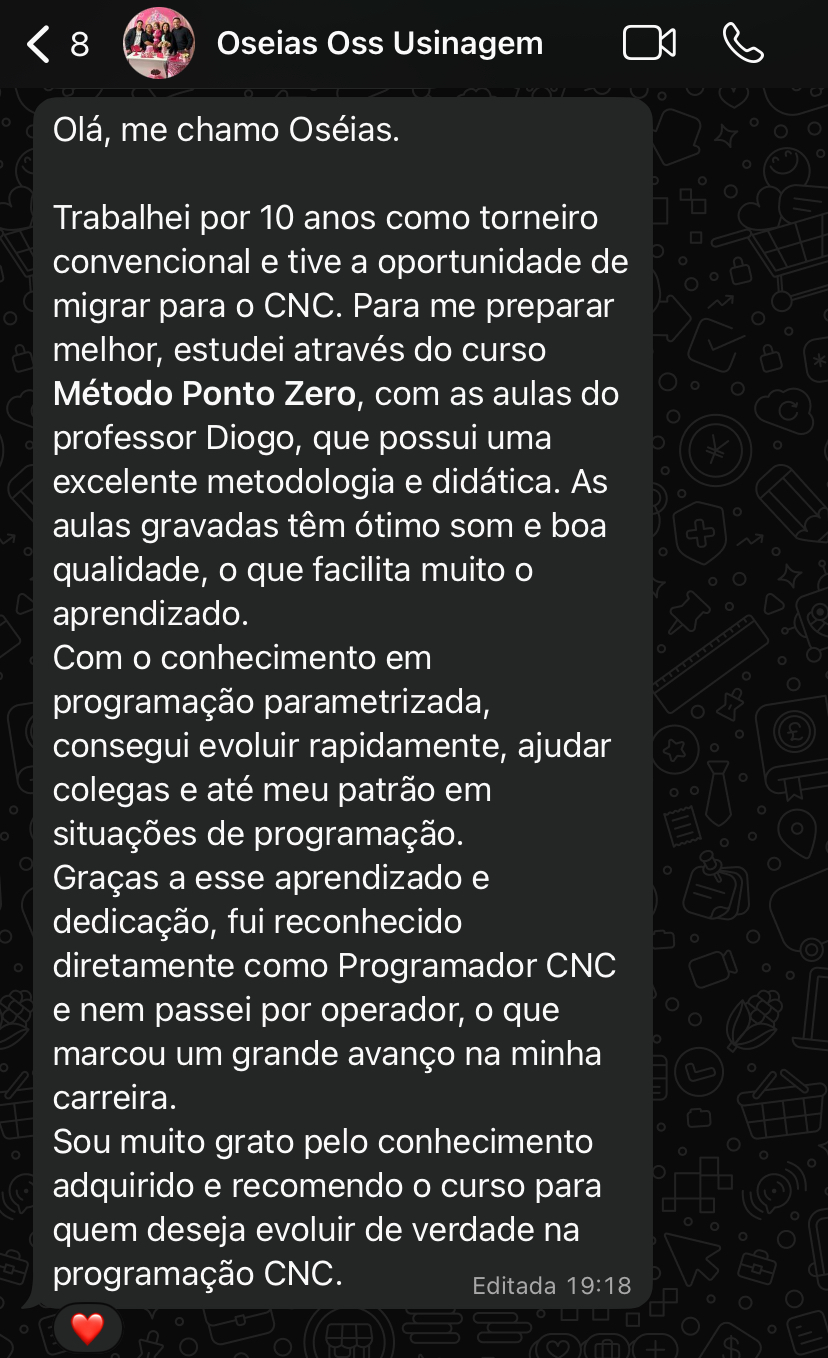
Task: Start a voice call with Oseias
Action: coord(743,43)
